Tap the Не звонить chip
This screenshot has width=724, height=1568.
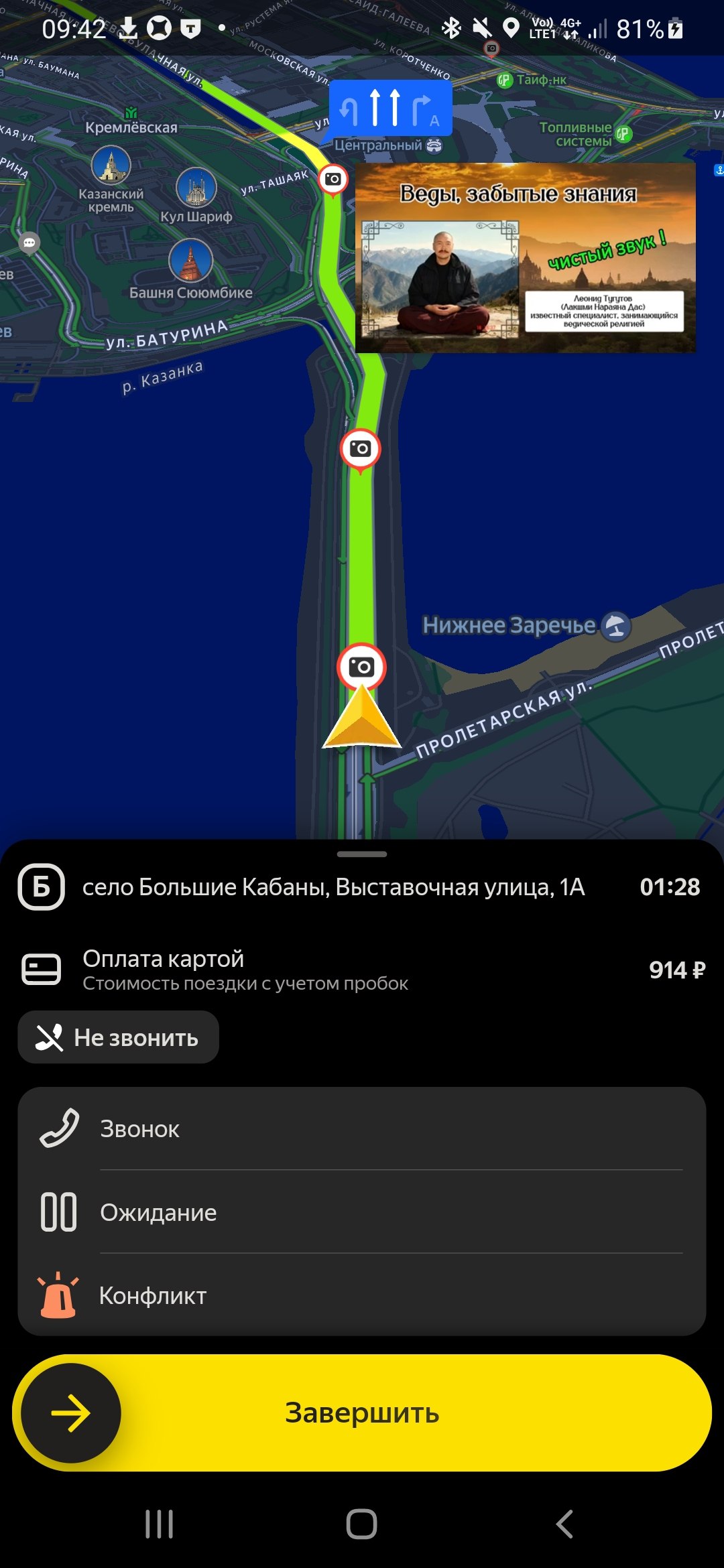click(x=118, y=1037)
